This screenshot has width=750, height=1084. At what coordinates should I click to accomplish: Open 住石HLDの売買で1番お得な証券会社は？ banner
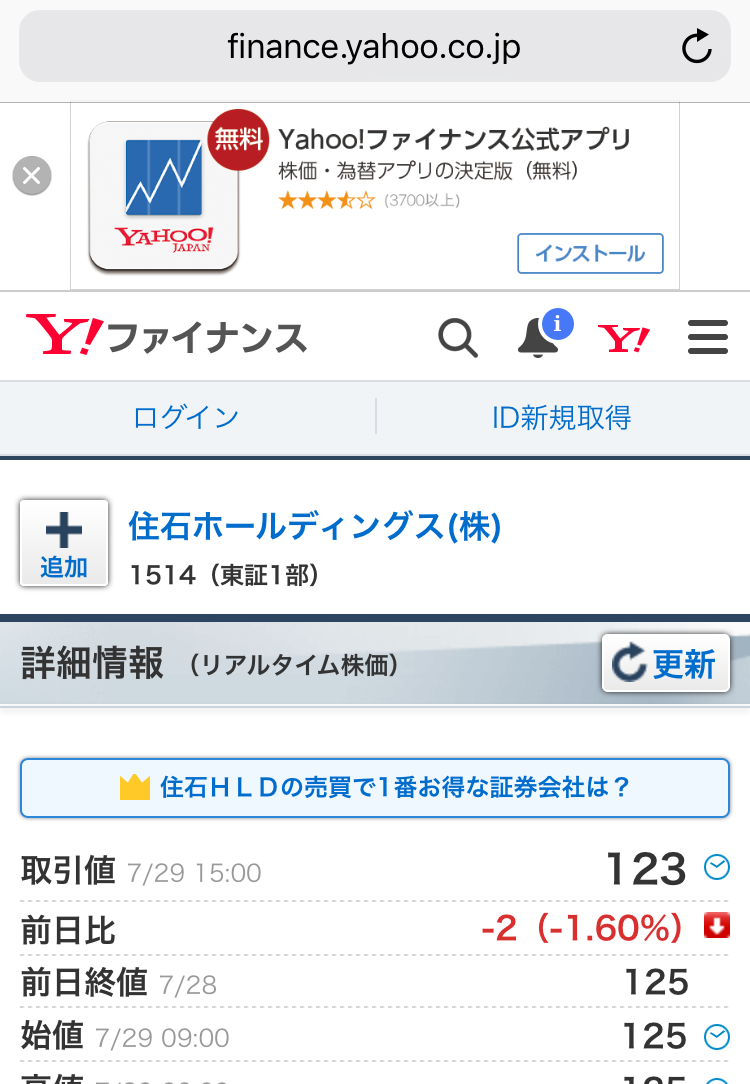(x=375, y=788)
